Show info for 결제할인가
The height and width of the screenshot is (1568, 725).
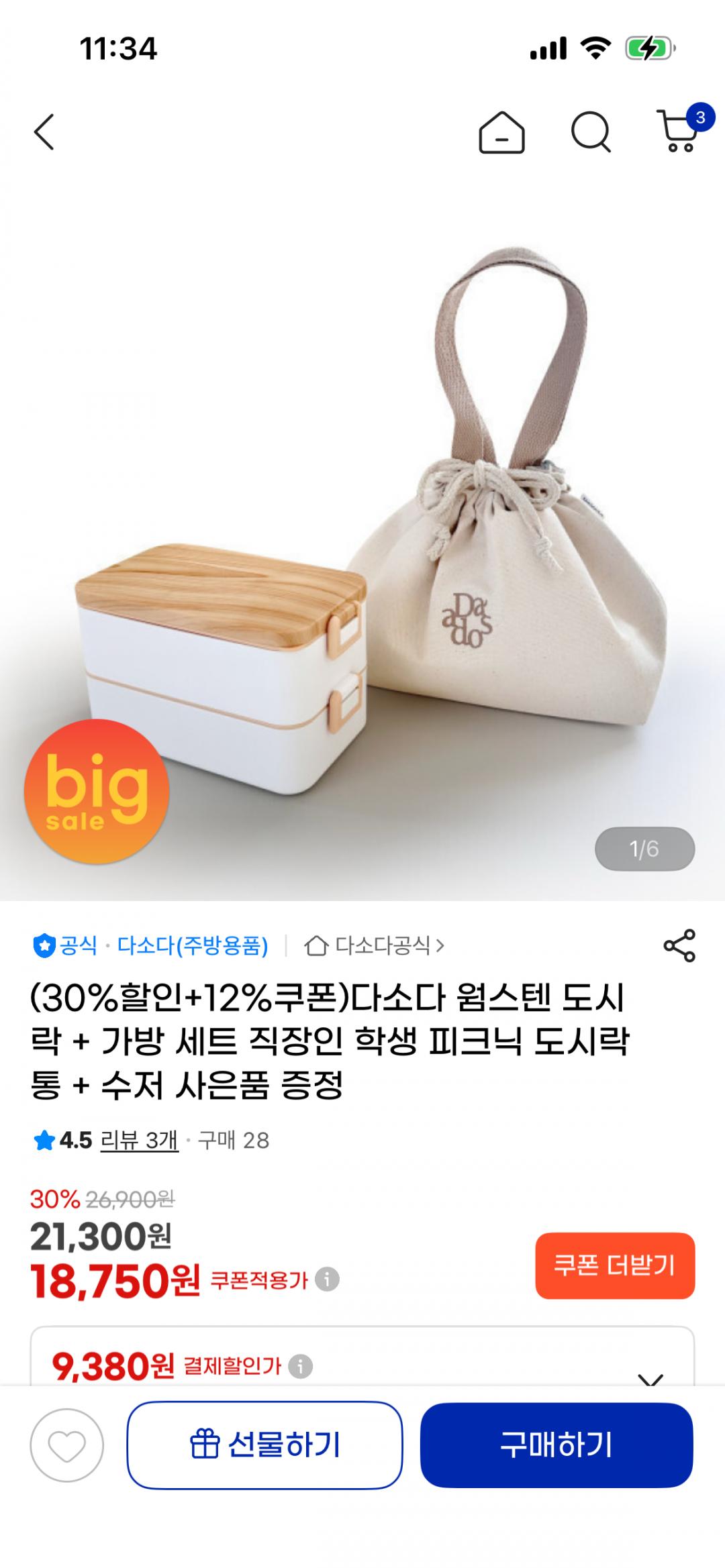point(300,1366)
